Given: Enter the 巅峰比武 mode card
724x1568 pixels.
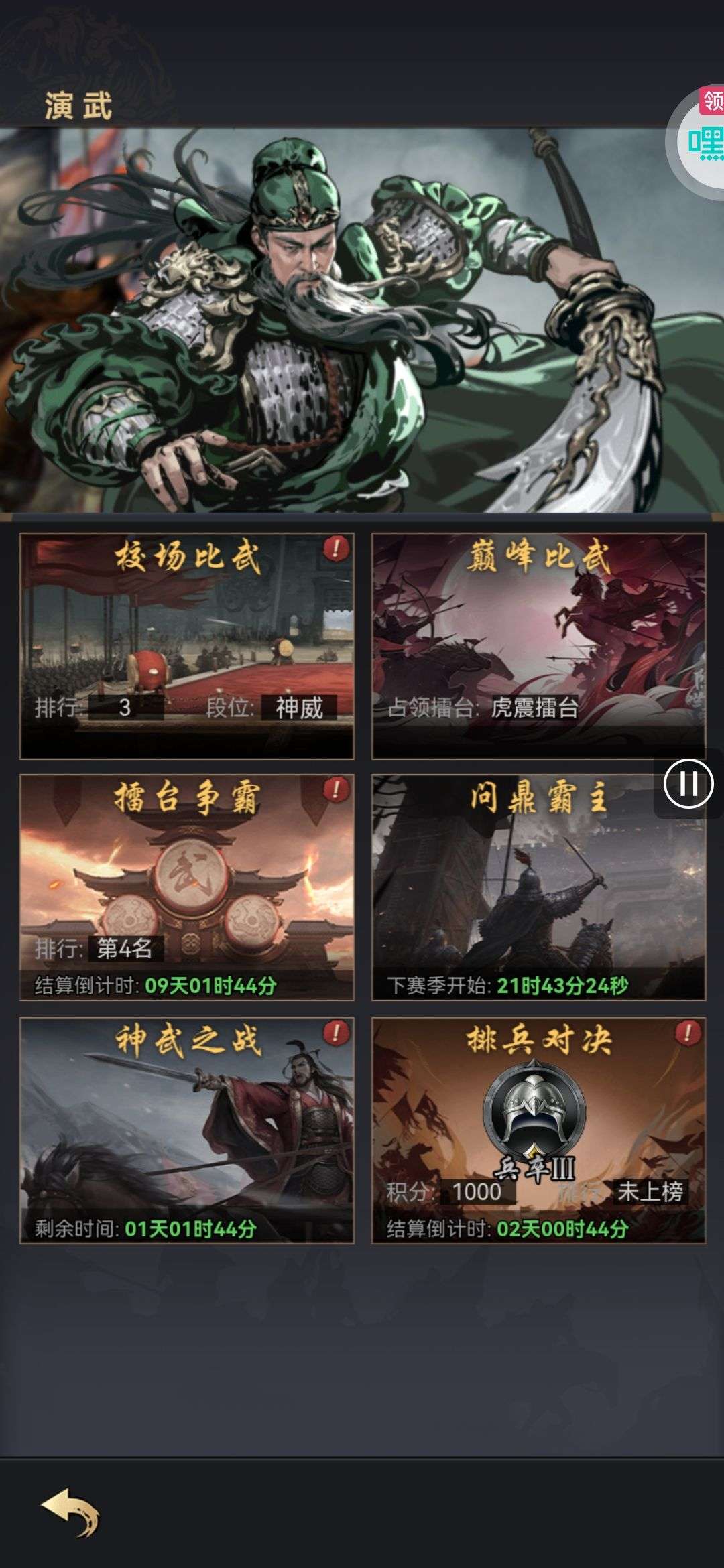Looking at the screenshot, I should click(539, 646).
